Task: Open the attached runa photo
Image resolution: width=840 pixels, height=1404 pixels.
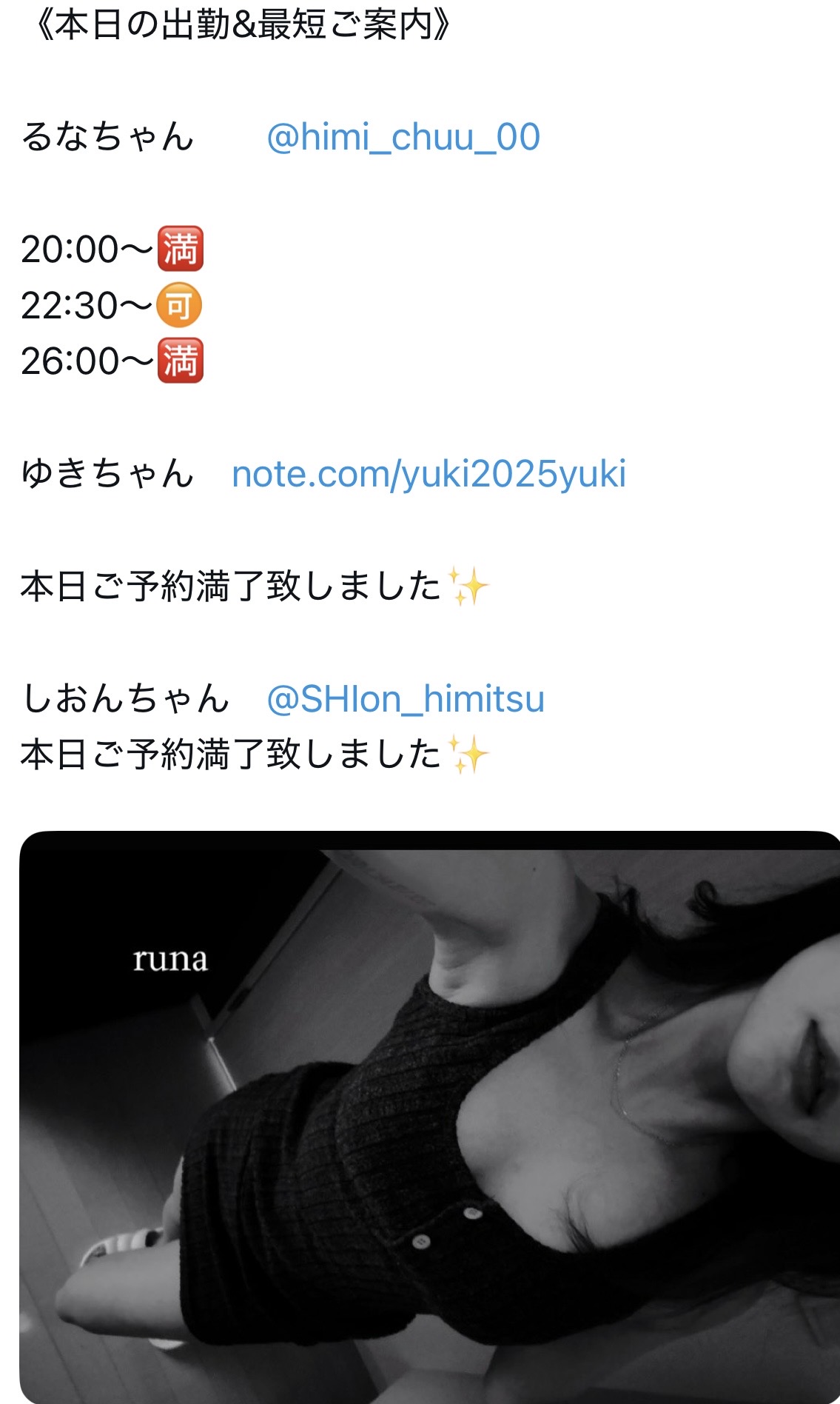Action: point(429,1117)
